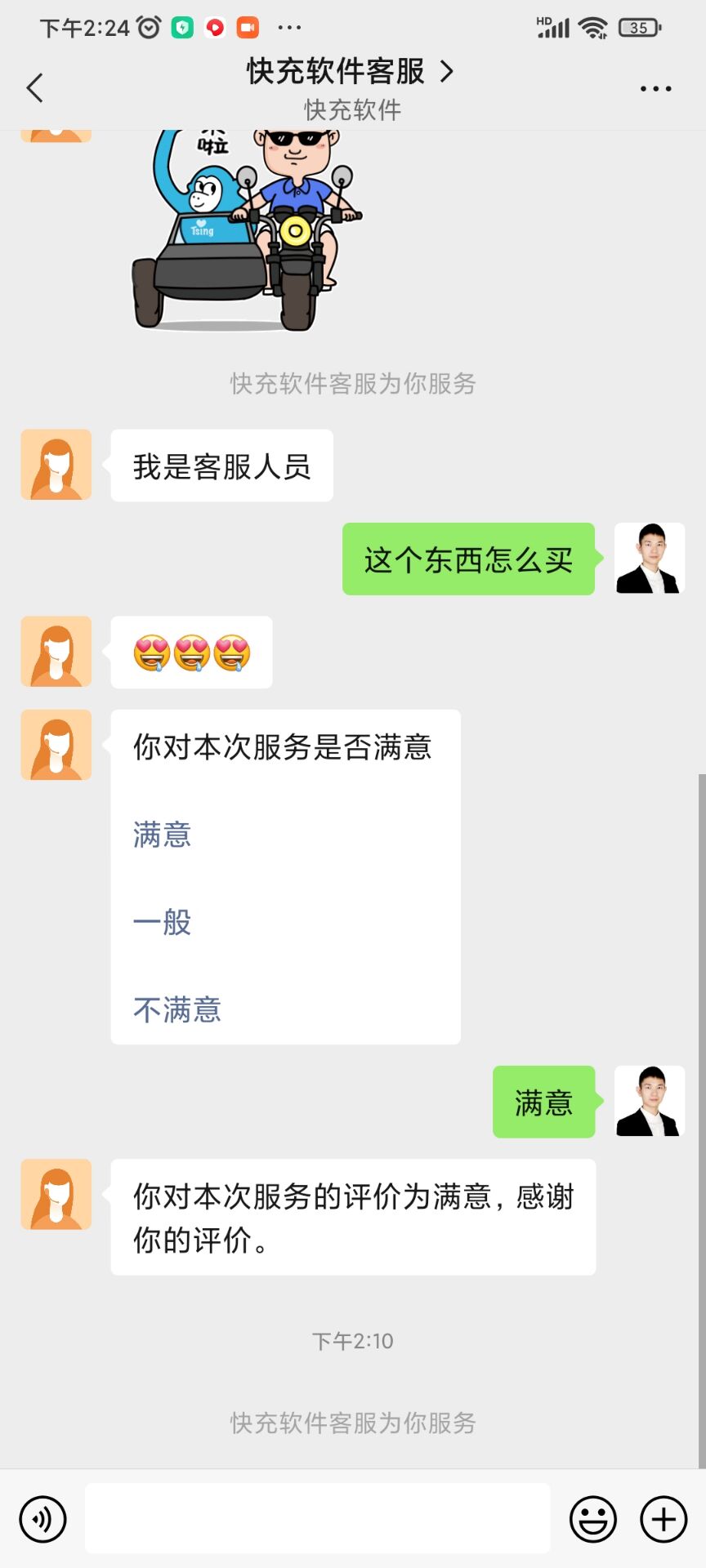This screenshot has width=706, height=1568.
Task: Open the plus attachments menu
Action: [664, 1520]
